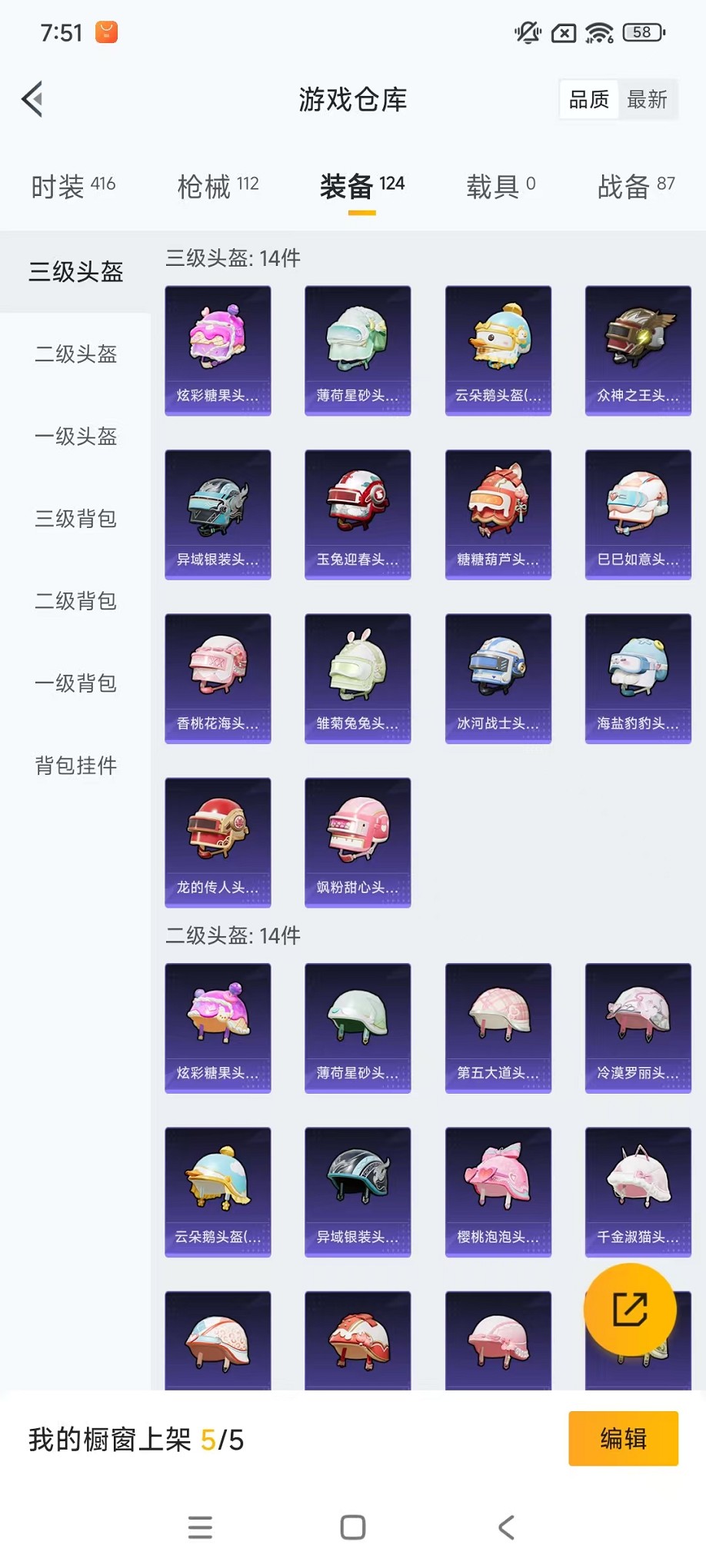Open the orange share shortcut button
The width and height of the screenshot is (706, 1568).
click(x=630, y=1309)
